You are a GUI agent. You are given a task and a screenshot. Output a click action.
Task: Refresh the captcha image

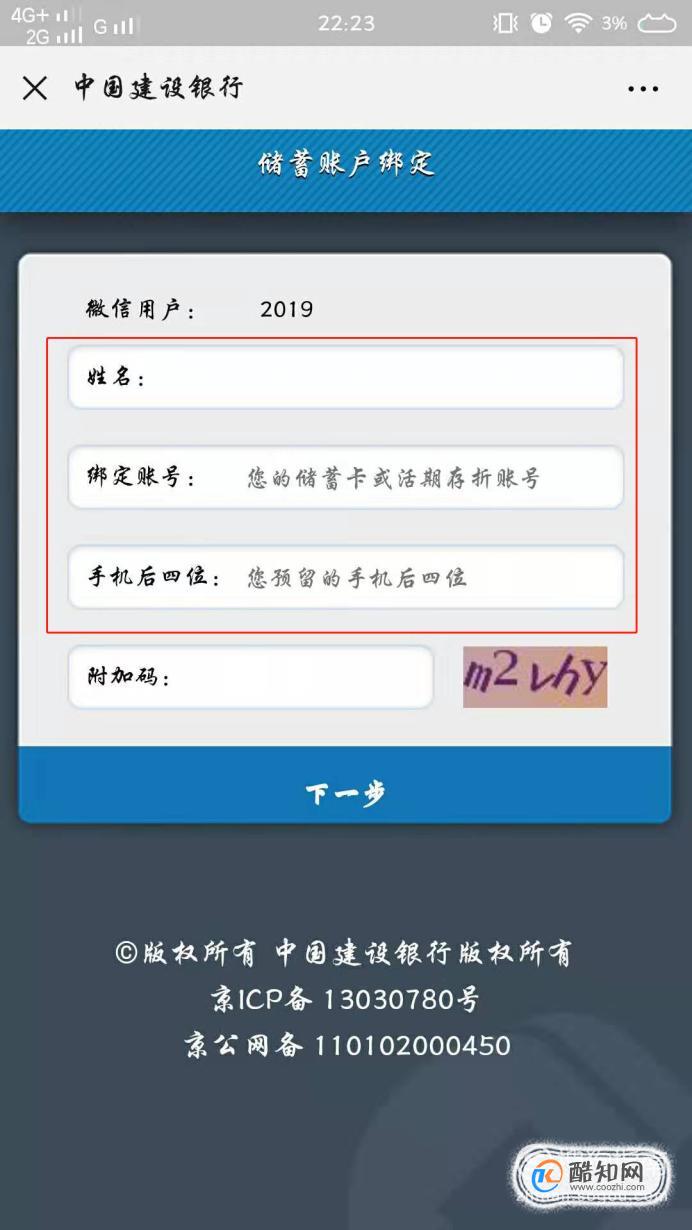(535, 677)
